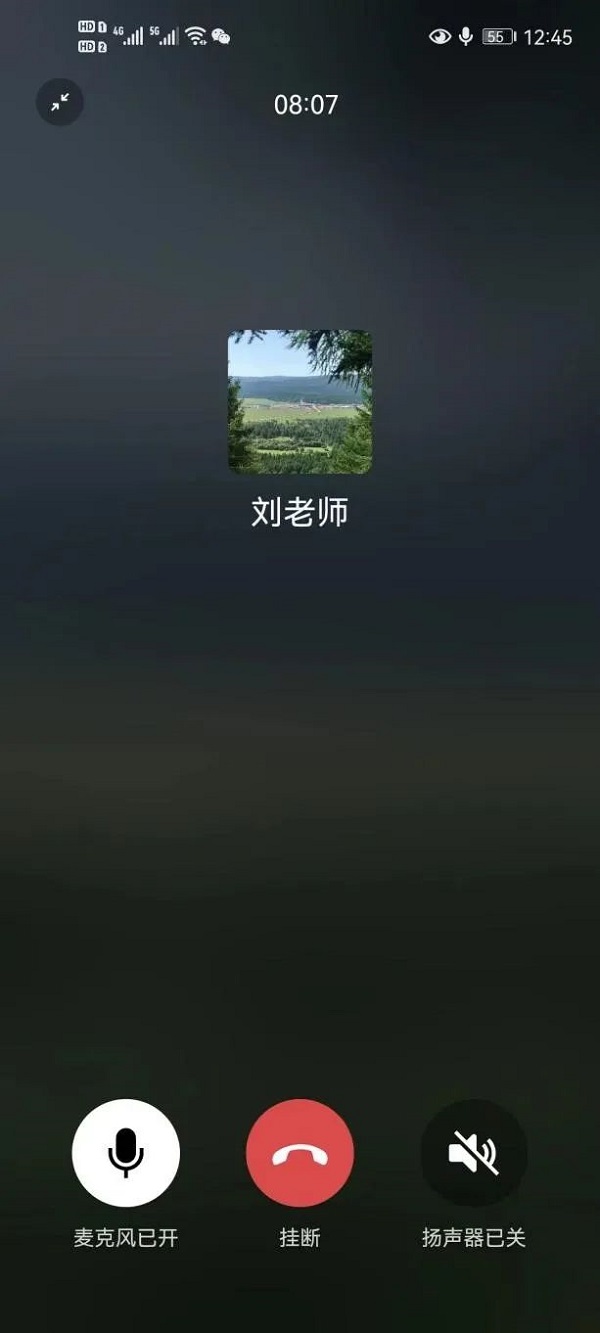This screenshot has width=600, height=1333.
Task: Hang up the call with 刘老师
Action: click(299, 1153)
